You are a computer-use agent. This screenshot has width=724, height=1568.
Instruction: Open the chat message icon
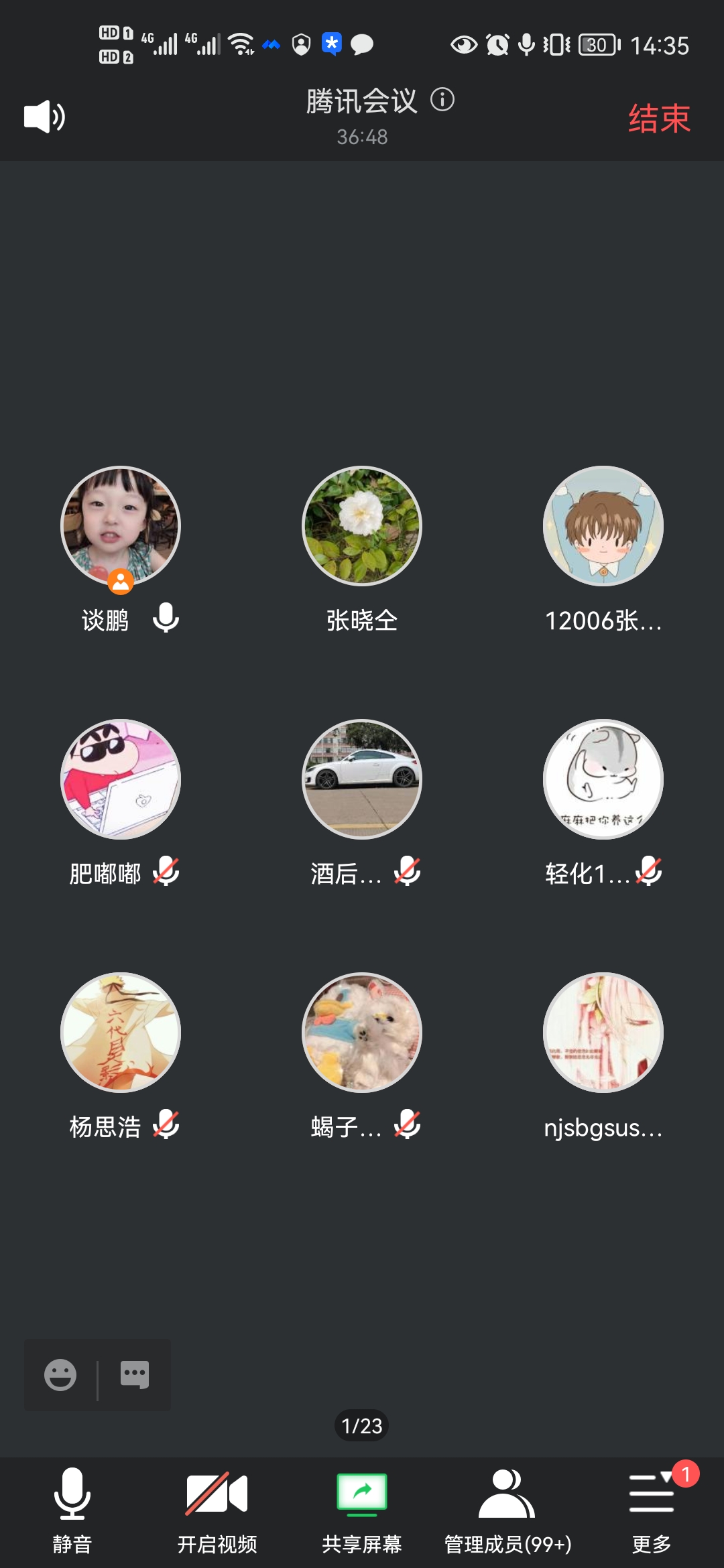pyautogui.click(x=135, y=1375)
